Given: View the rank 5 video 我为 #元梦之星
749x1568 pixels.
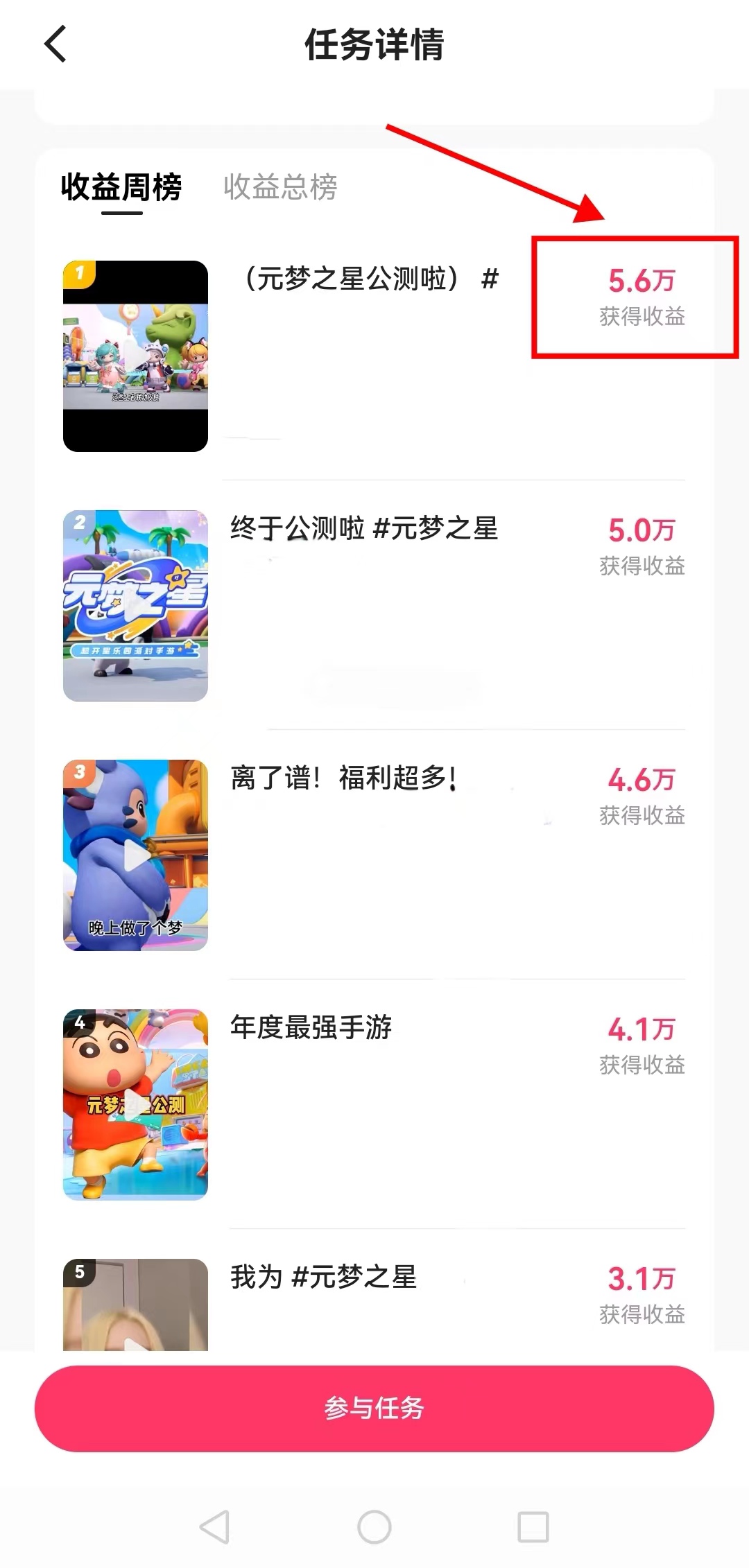Looking at the screenshot, I should coord(135,1305).
